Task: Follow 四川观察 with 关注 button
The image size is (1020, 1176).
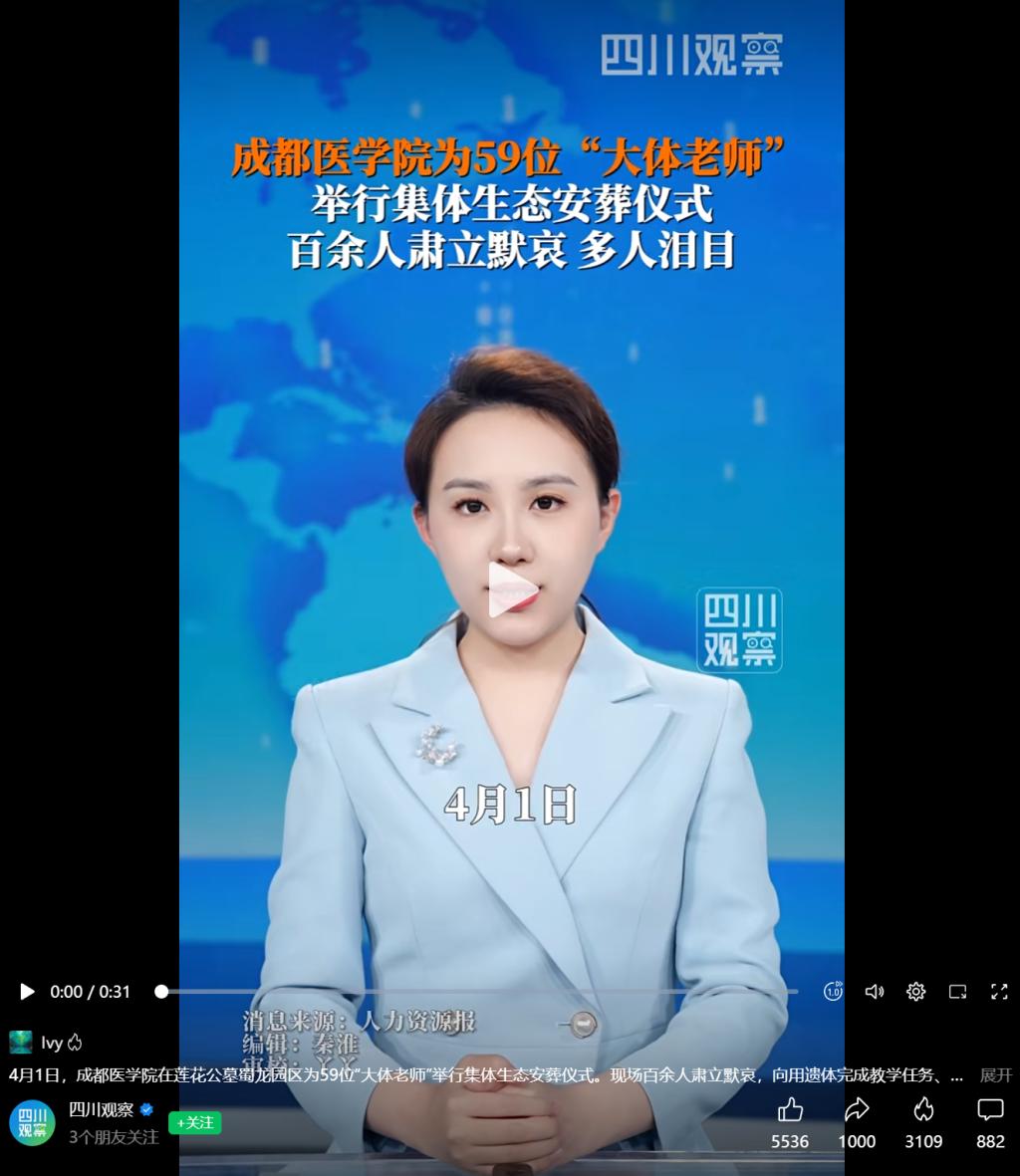Action: click(195, 1122)
